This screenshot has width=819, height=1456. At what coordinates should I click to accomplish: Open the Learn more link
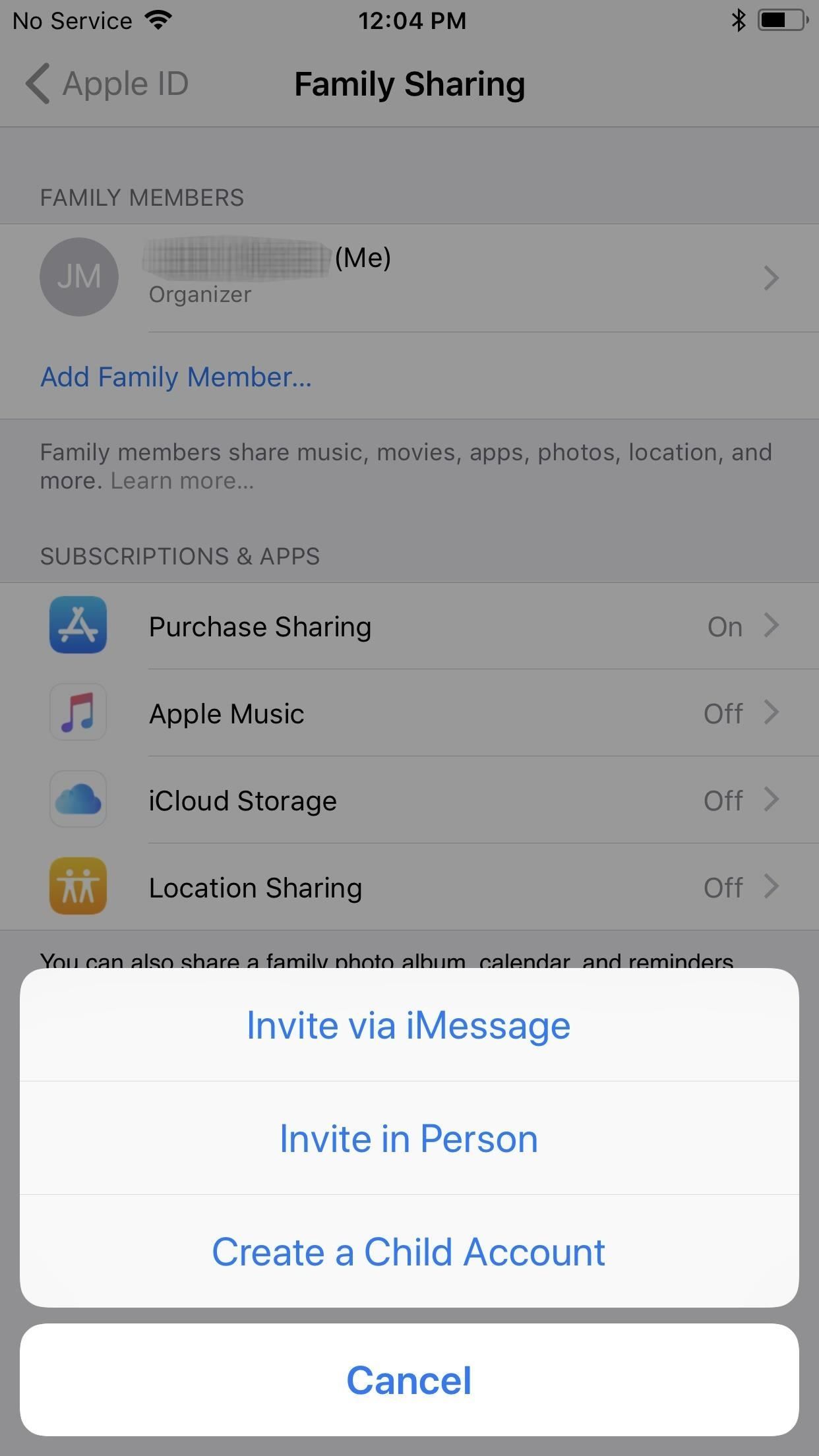click(x=182, y=480)
